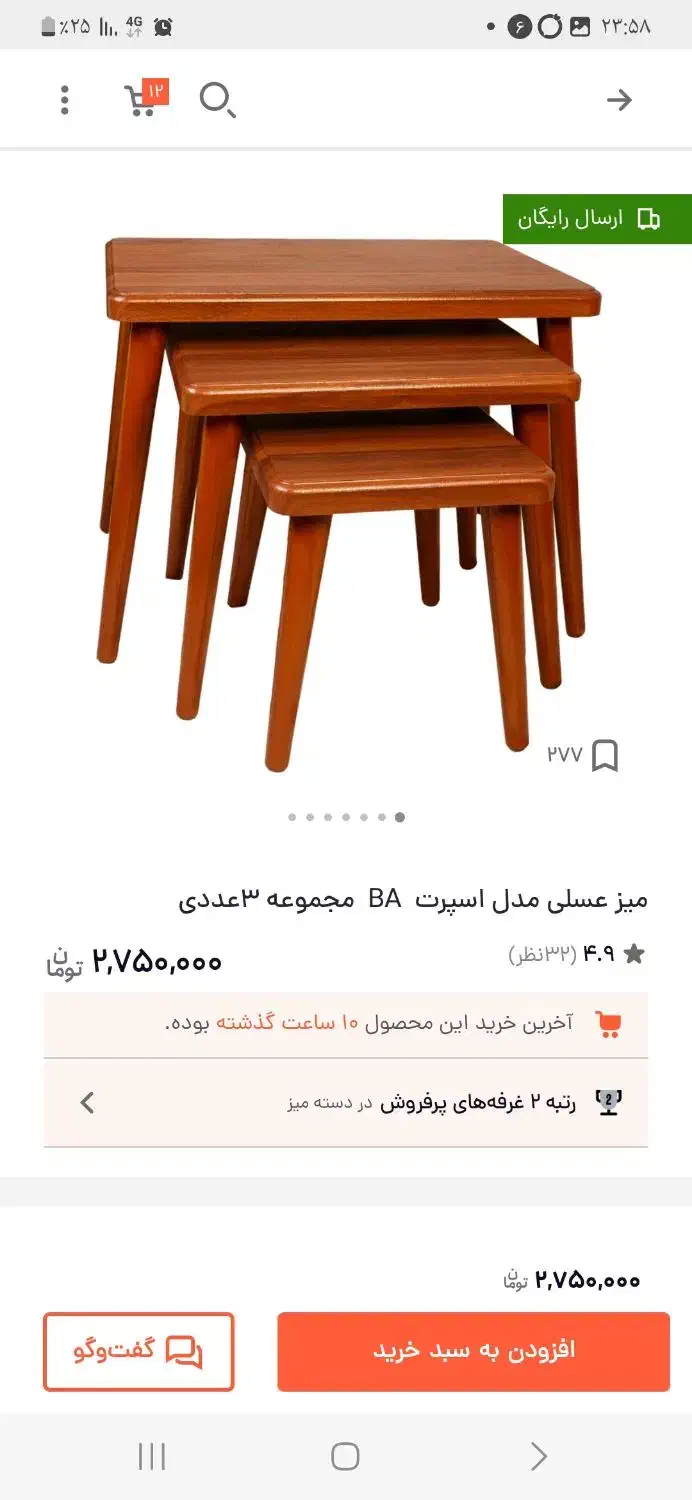Go to the system home screen

click(345, 1456)
